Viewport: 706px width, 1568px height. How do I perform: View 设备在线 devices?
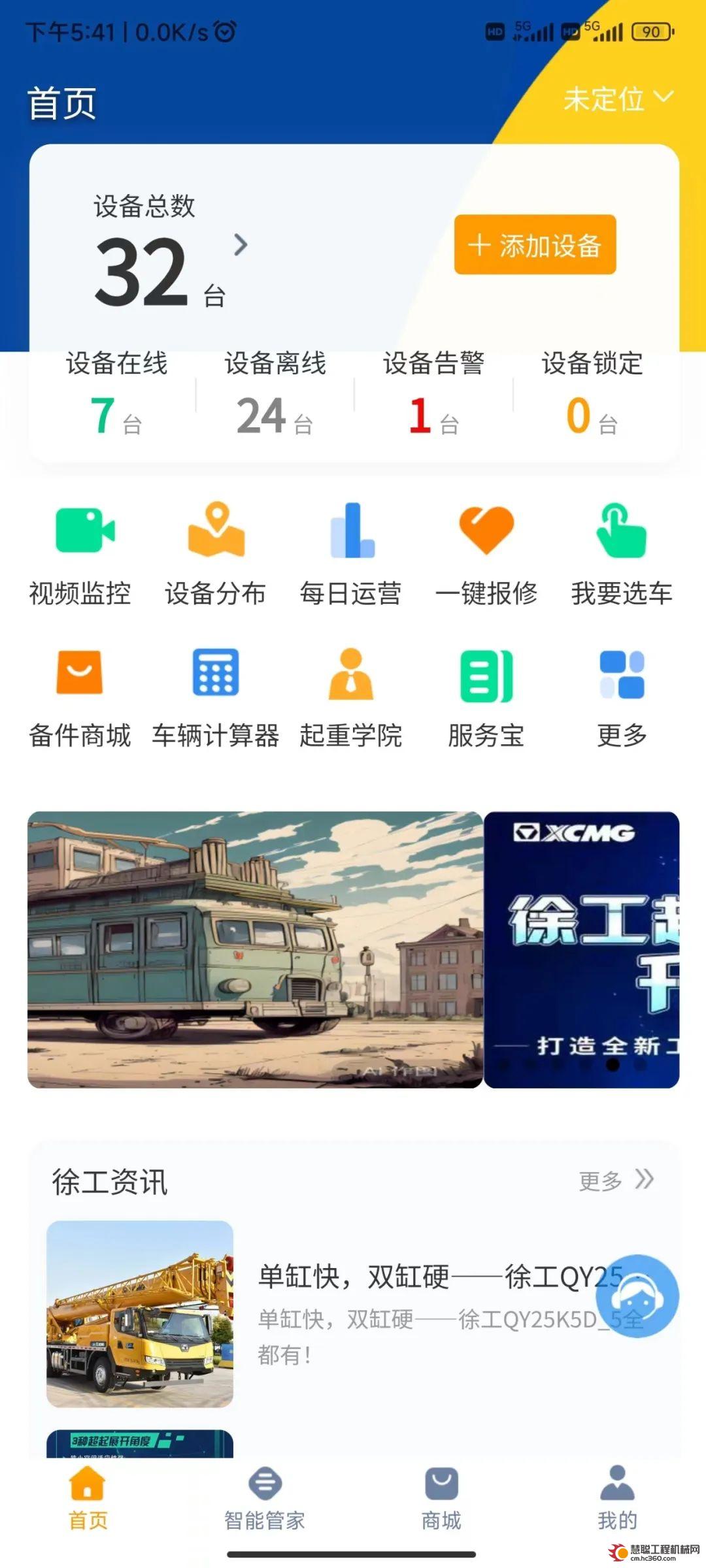tap(116, 393)
